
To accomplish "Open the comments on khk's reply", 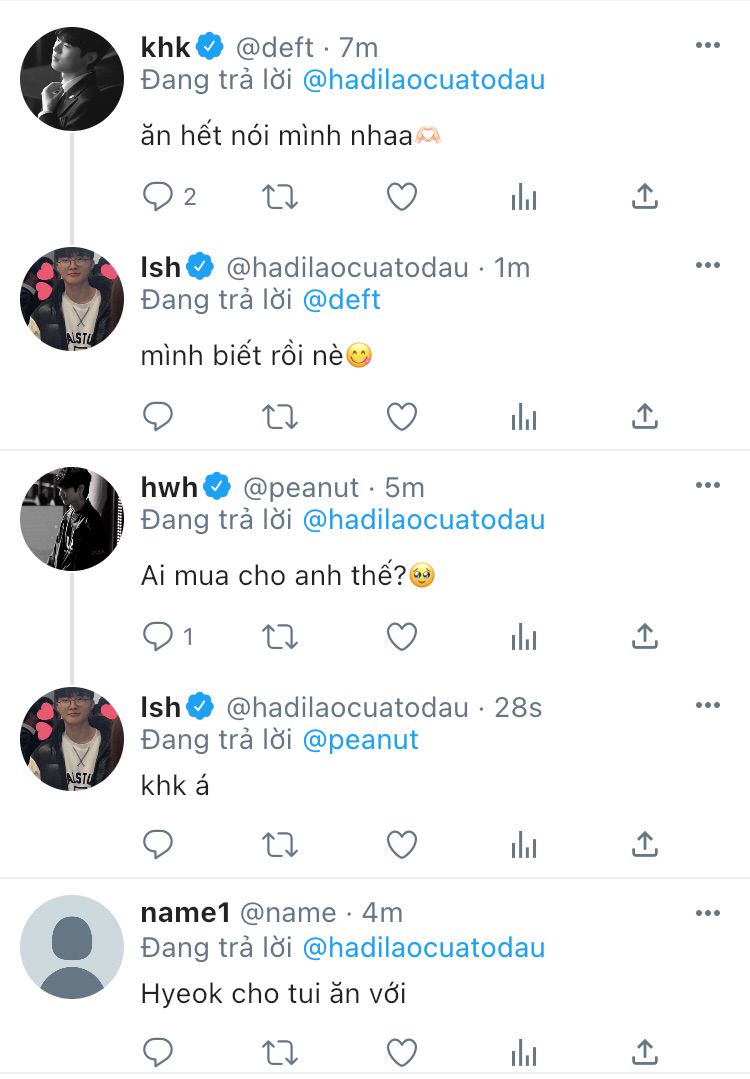I will (159, 197).
